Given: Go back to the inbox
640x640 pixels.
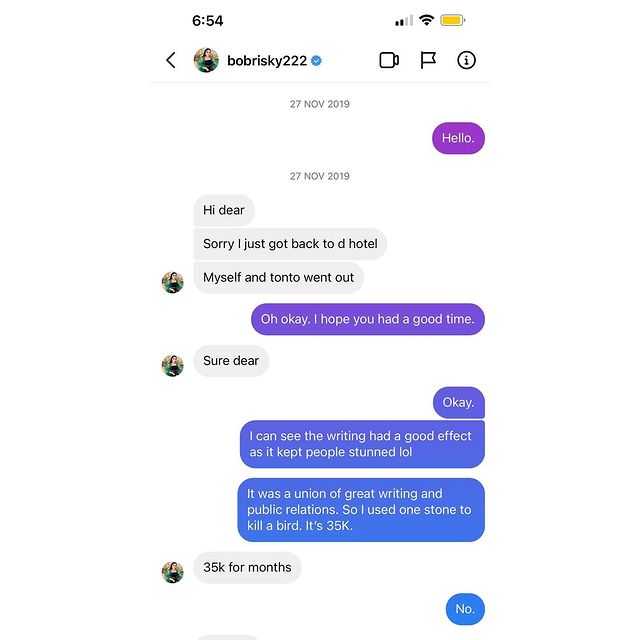Looking at the screenshot, I should pyautogui.click(x=171, y=60).
